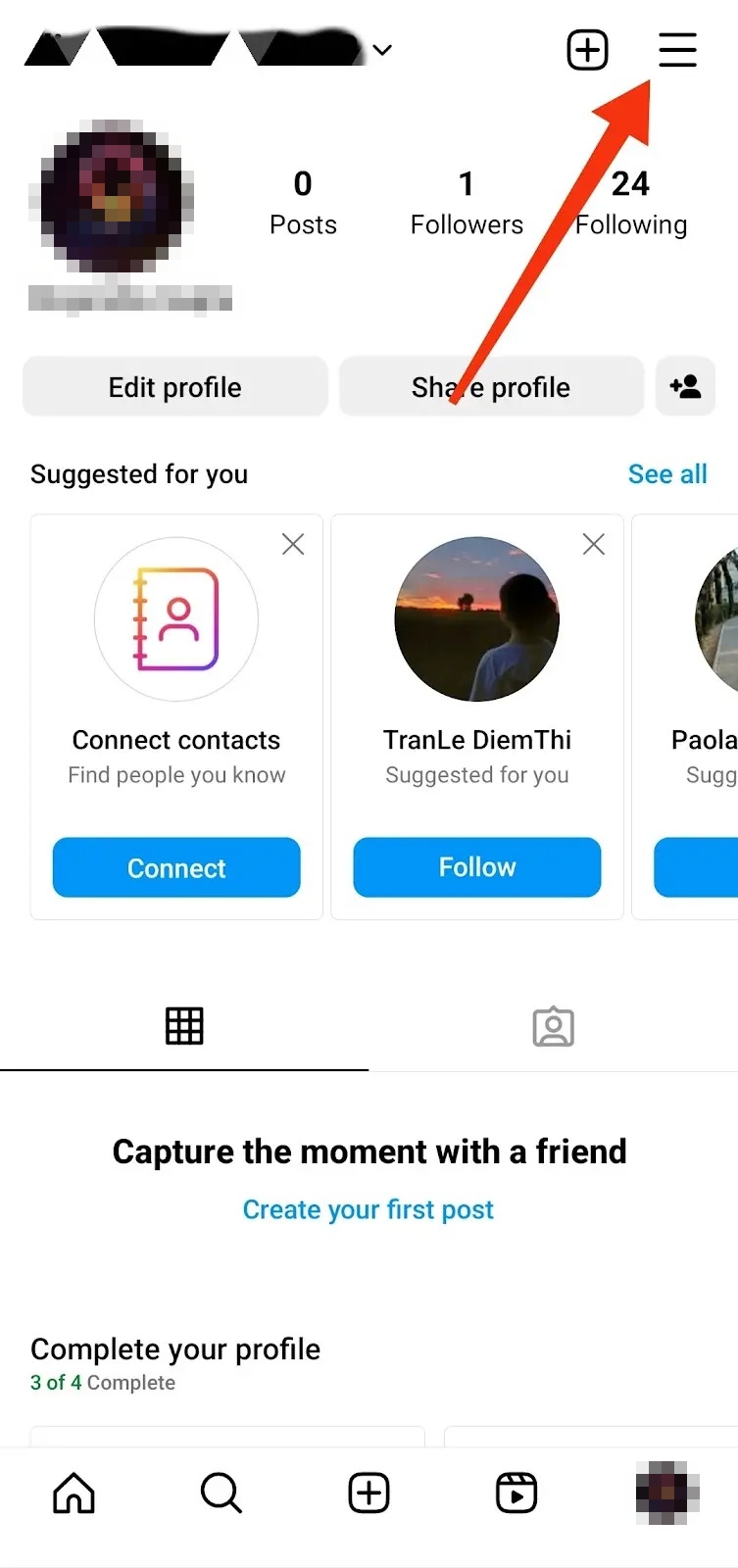The width and height of the screenshot is (738, 1568).
Task: Tap the create new post icon at top
Action: pyautogui.click(x=587, y=50)
